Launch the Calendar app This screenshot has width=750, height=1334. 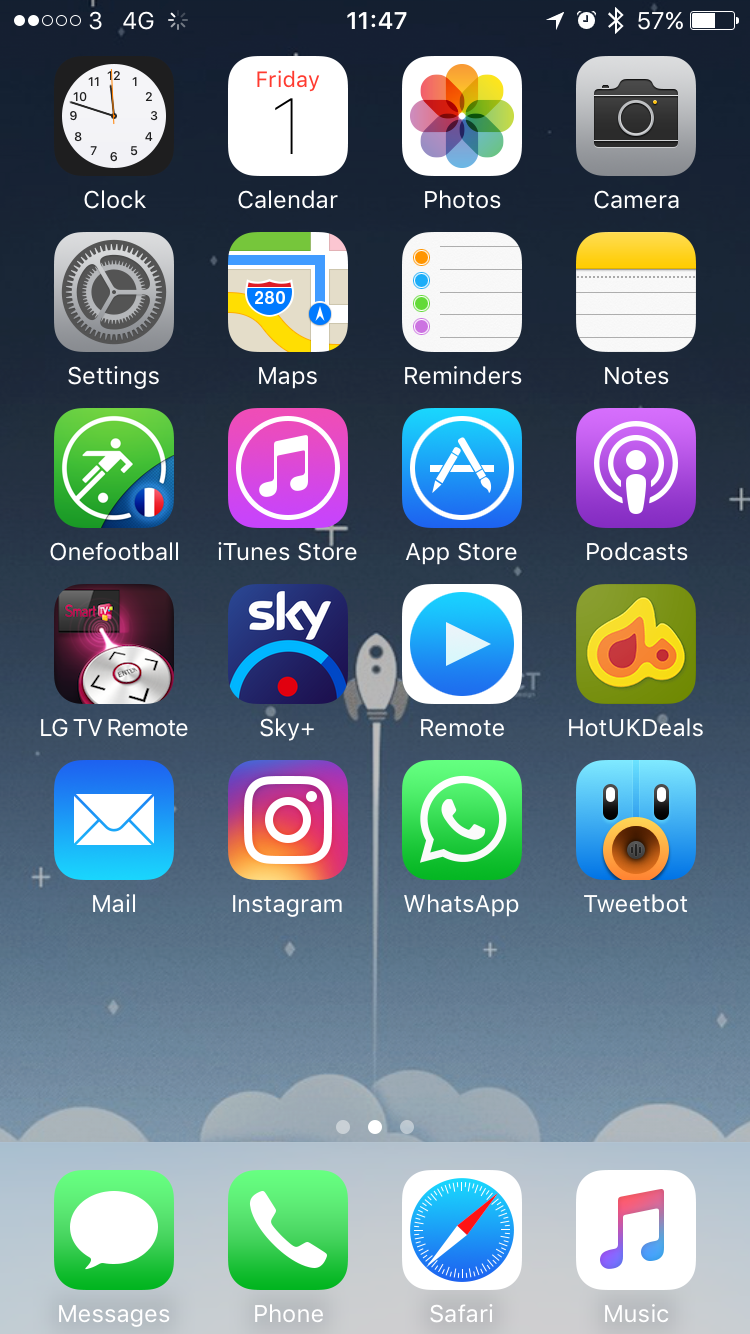288,116
